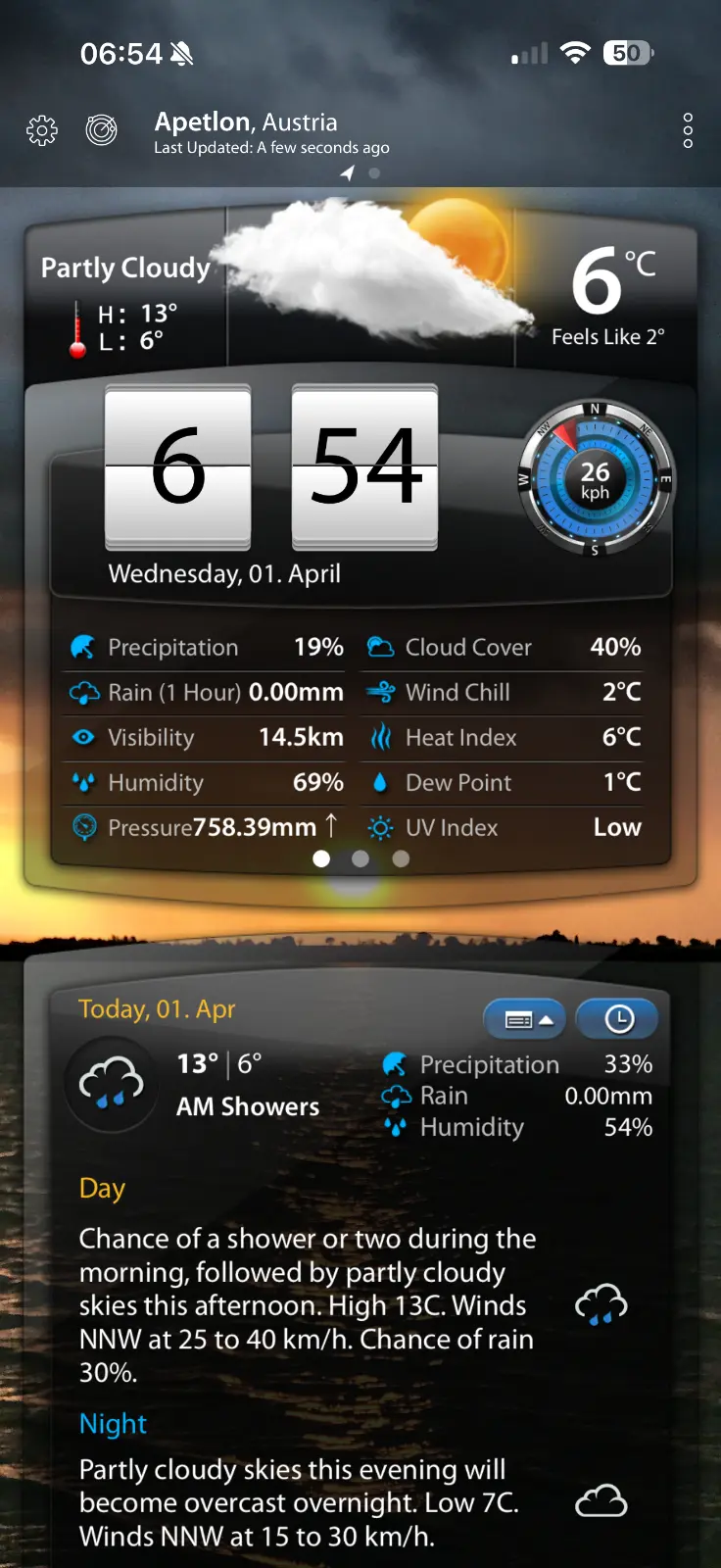Go to the third weather details page dot
The height and width of the screenshot is (1568, 721).
[x=401, y=858]
